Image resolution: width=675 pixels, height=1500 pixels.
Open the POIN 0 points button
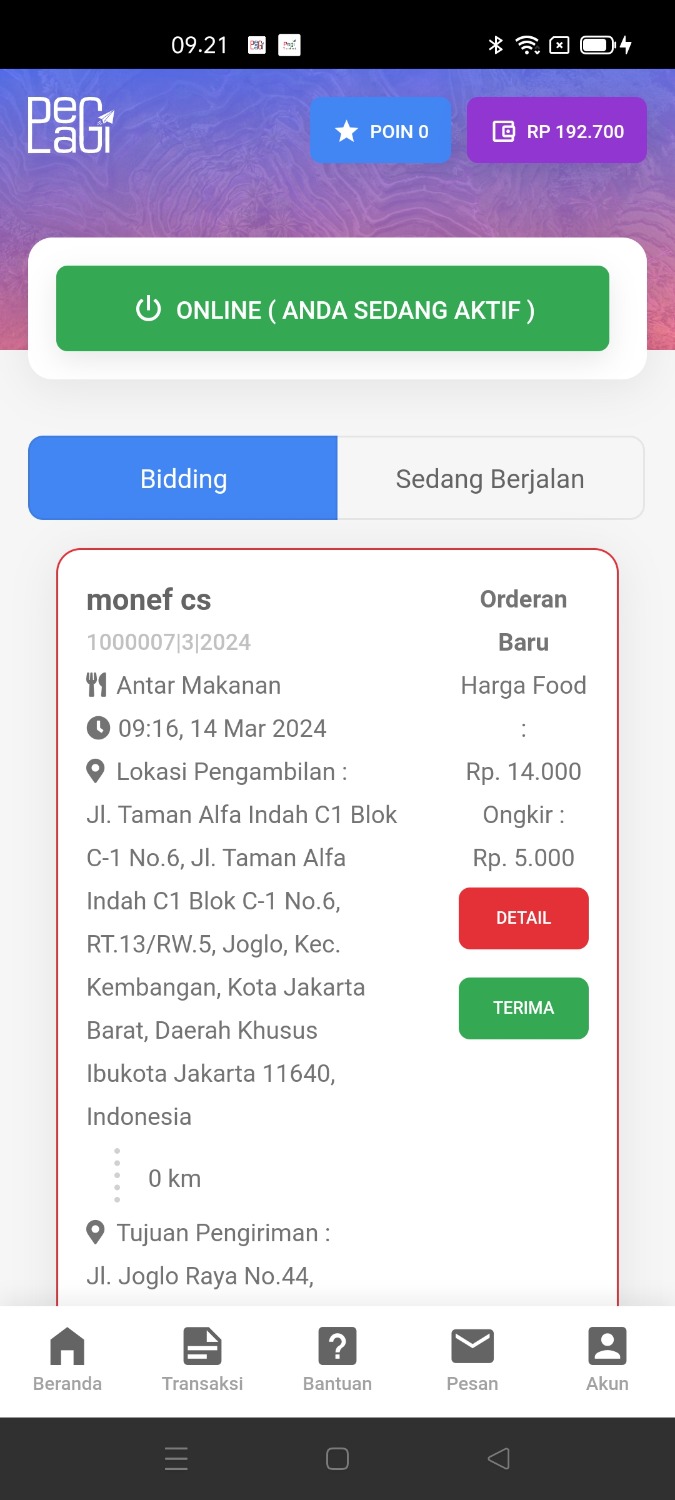(381, 131)
